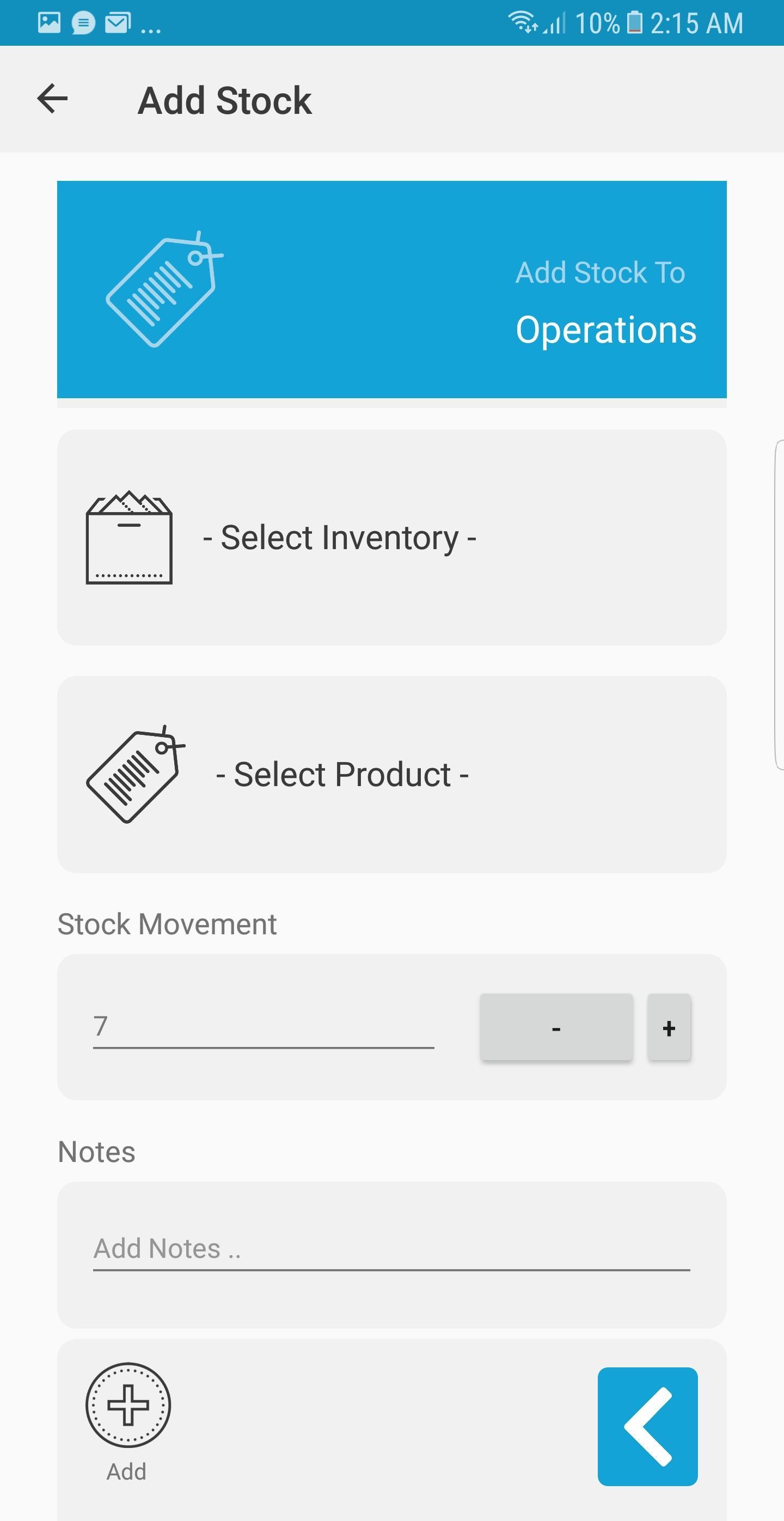784x1521 pixels.
Task: Tap the blue chevron back button
Action: 647,1427
